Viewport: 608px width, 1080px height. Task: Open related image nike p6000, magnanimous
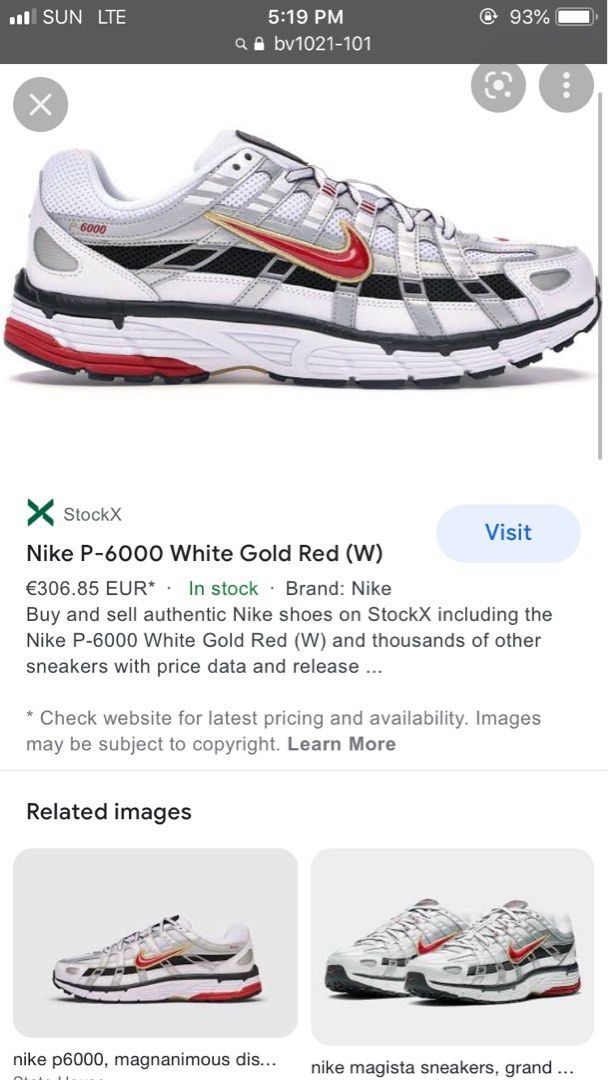click(155, 943)
